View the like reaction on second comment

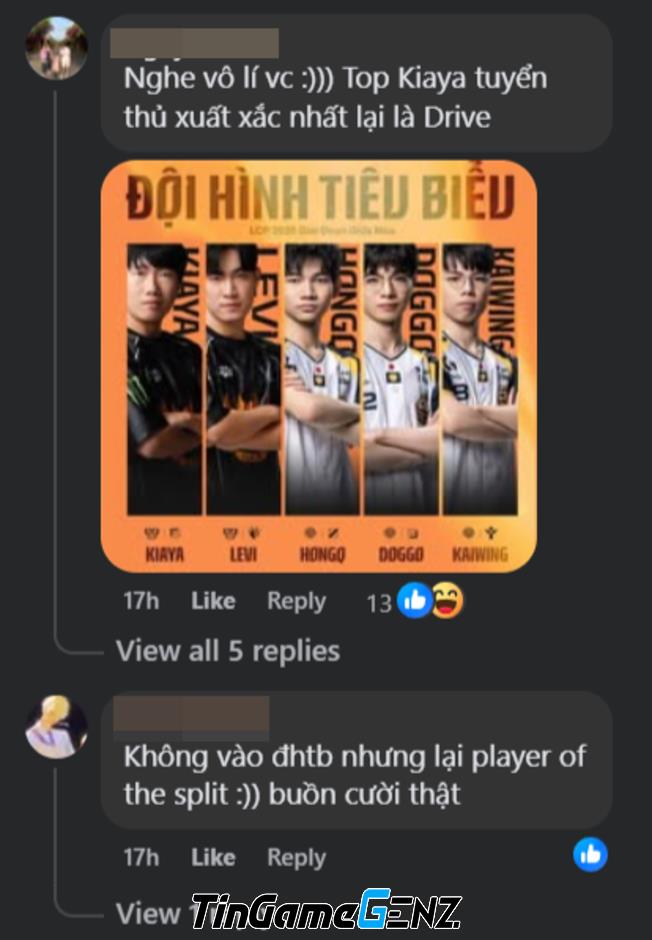[x=590, y=855]
